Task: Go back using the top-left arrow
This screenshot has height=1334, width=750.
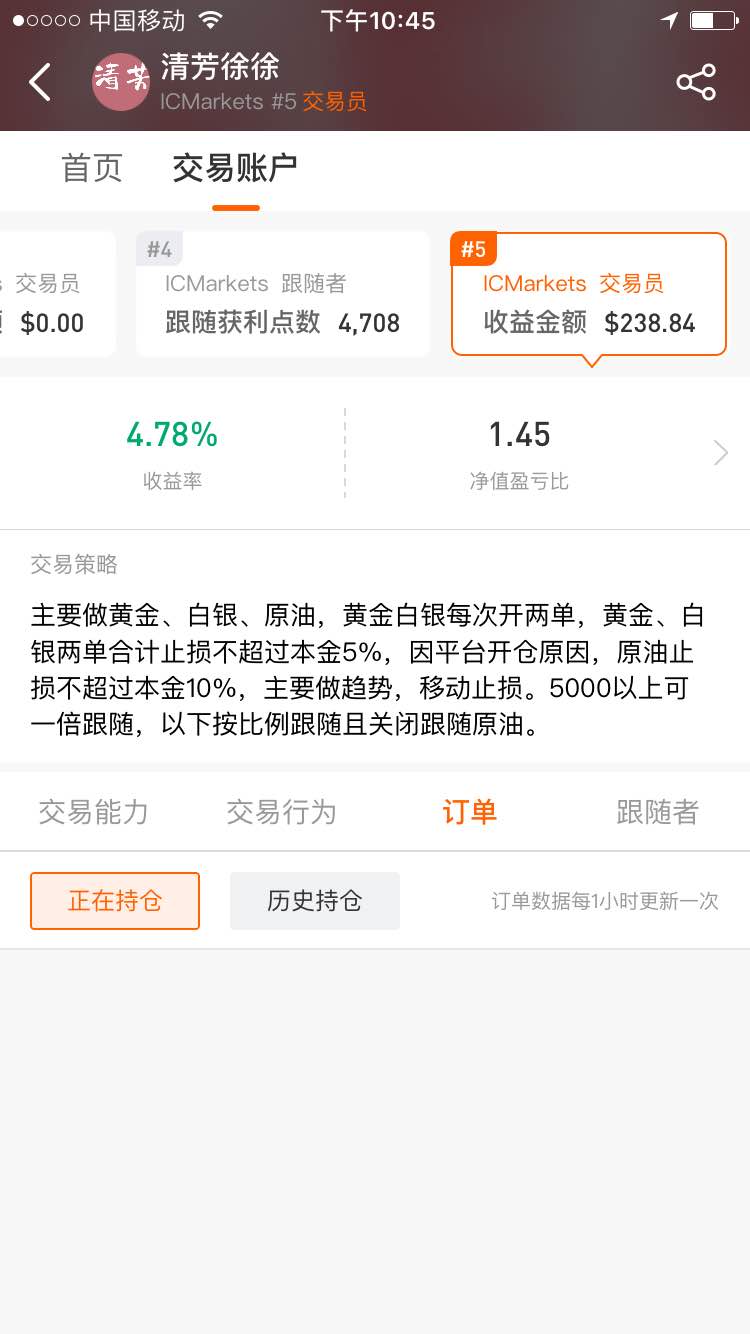Action: 40,82
